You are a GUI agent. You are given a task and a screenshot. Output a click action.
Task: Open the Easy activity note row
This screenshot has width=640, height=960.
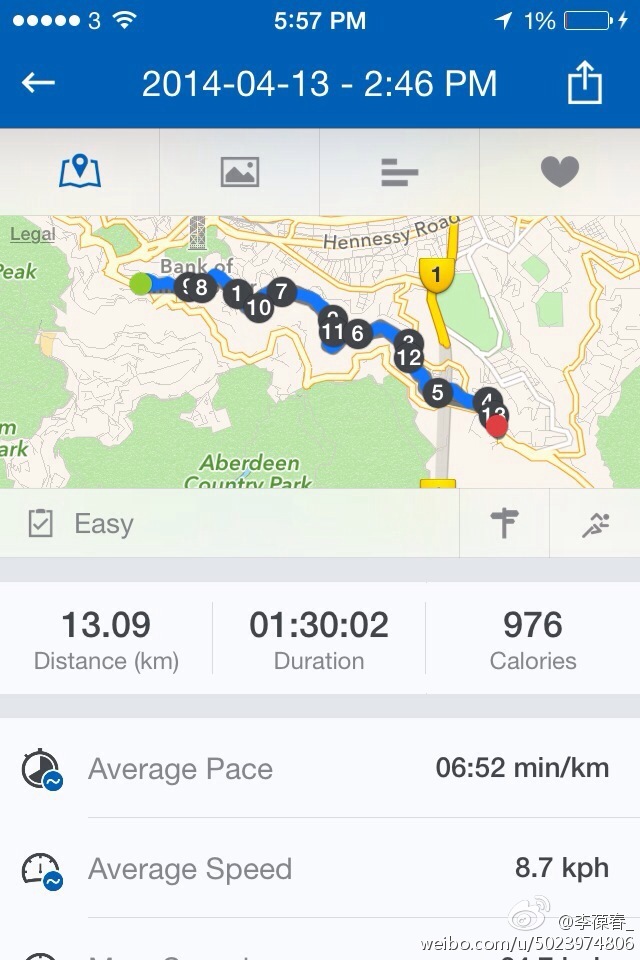[x=230, y=523]
